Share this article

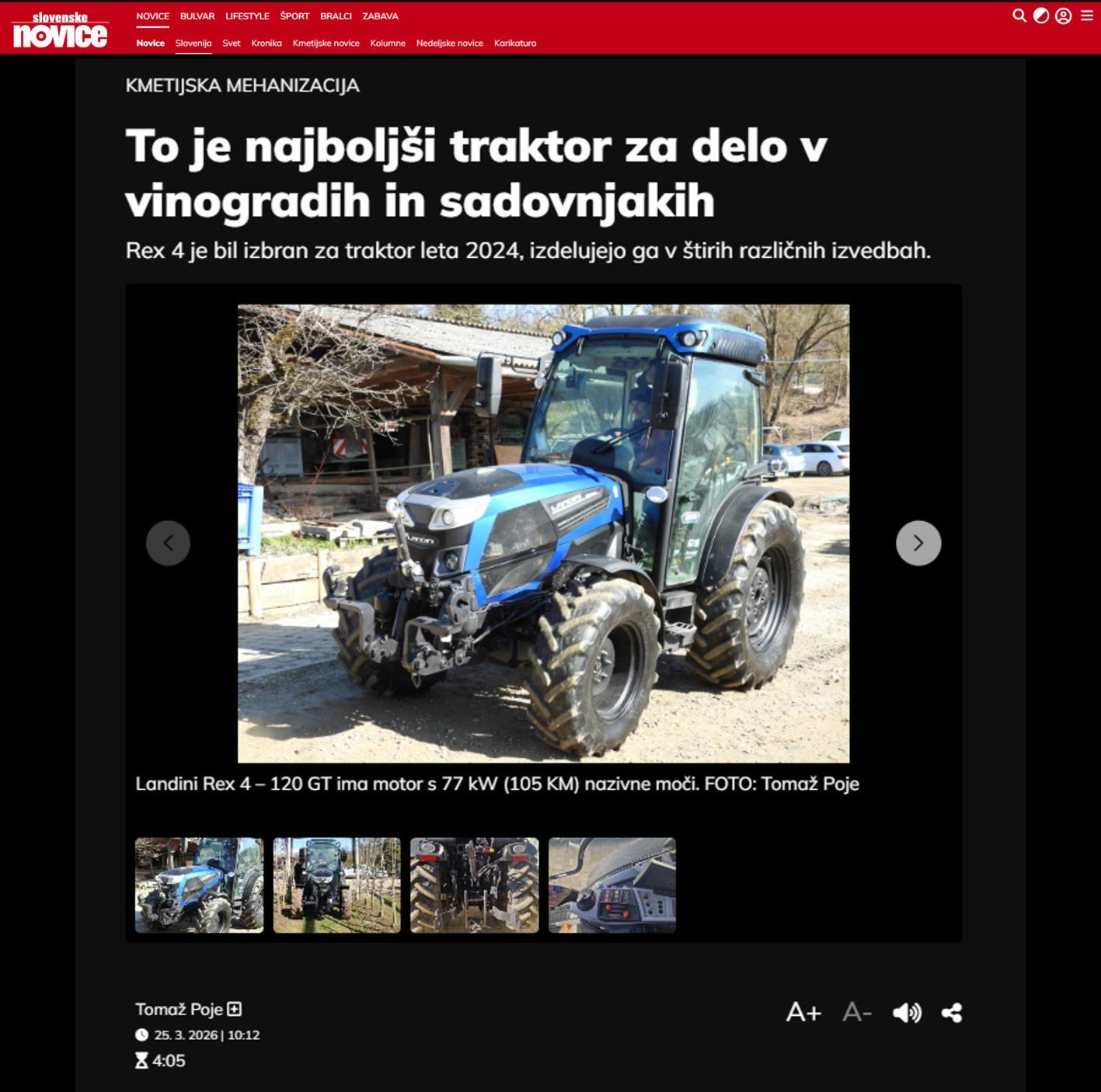point(952,1013)
